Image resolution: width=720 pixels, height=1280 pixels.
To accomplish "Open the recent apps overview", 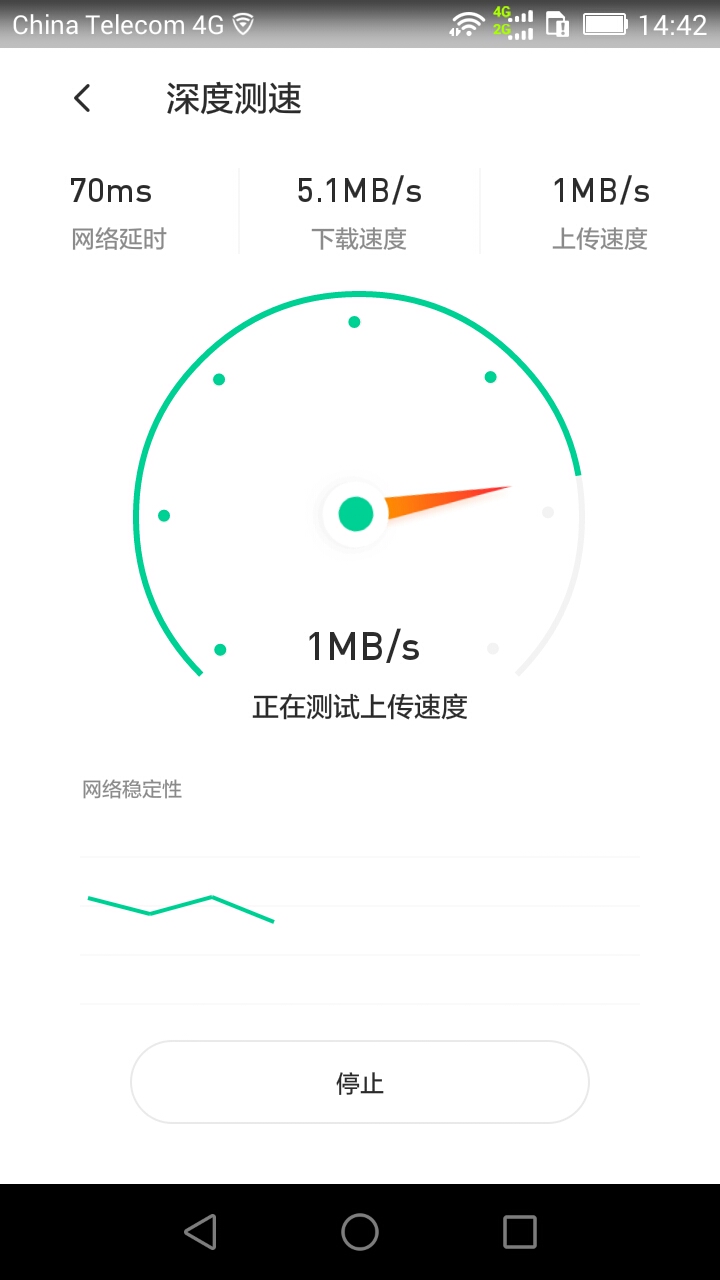I will click(x=520, y=1232).
